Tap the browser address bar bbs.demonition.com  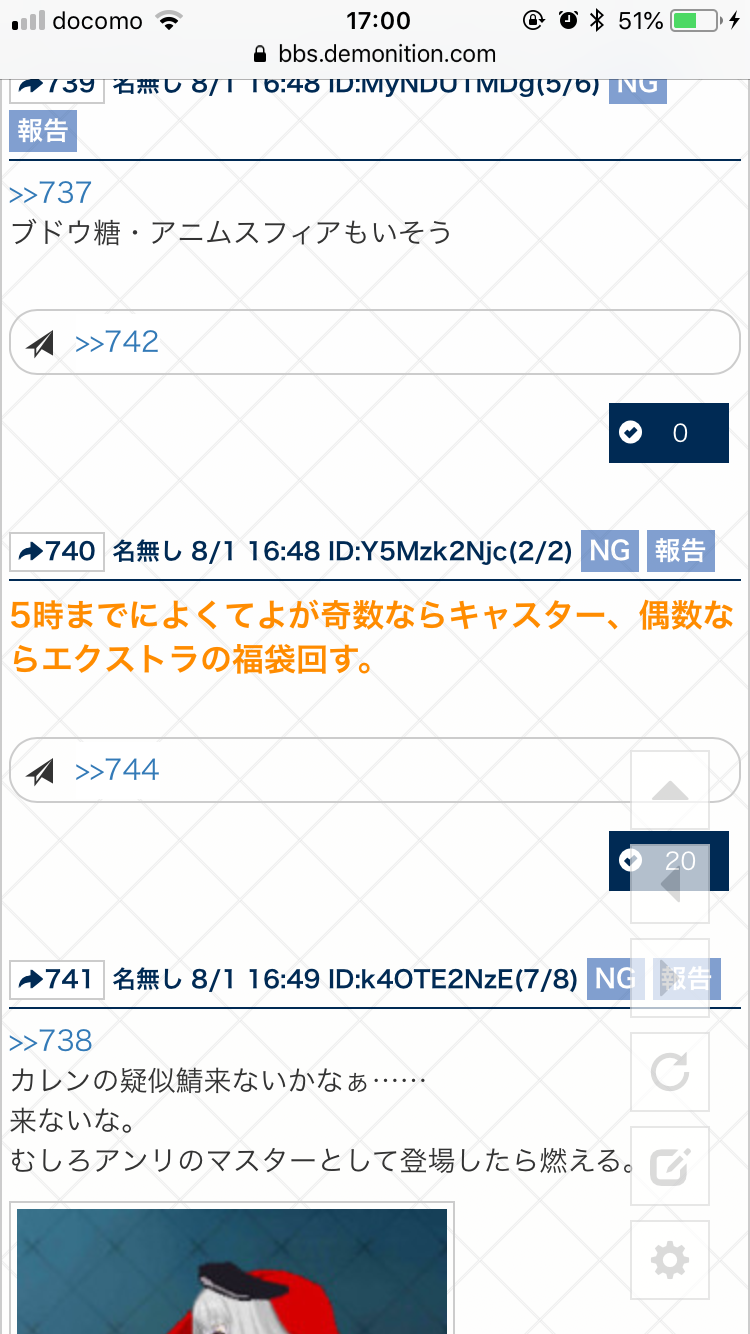[375, 54]
